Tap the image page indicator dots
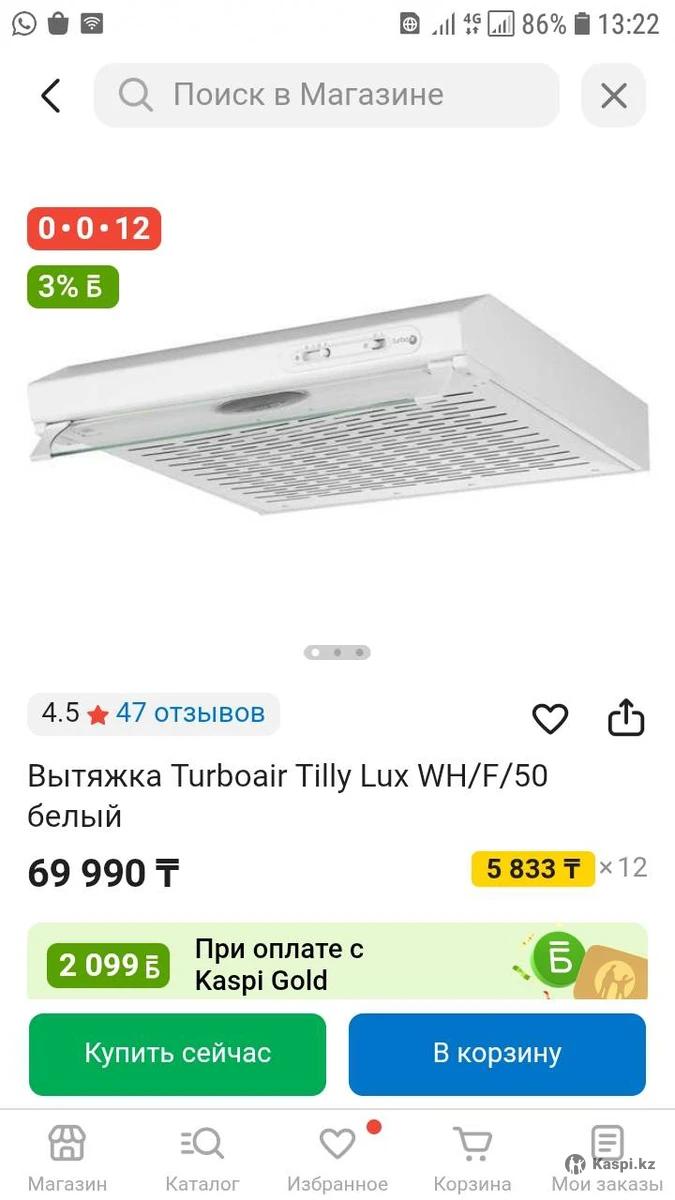 (x=337, y=652)
